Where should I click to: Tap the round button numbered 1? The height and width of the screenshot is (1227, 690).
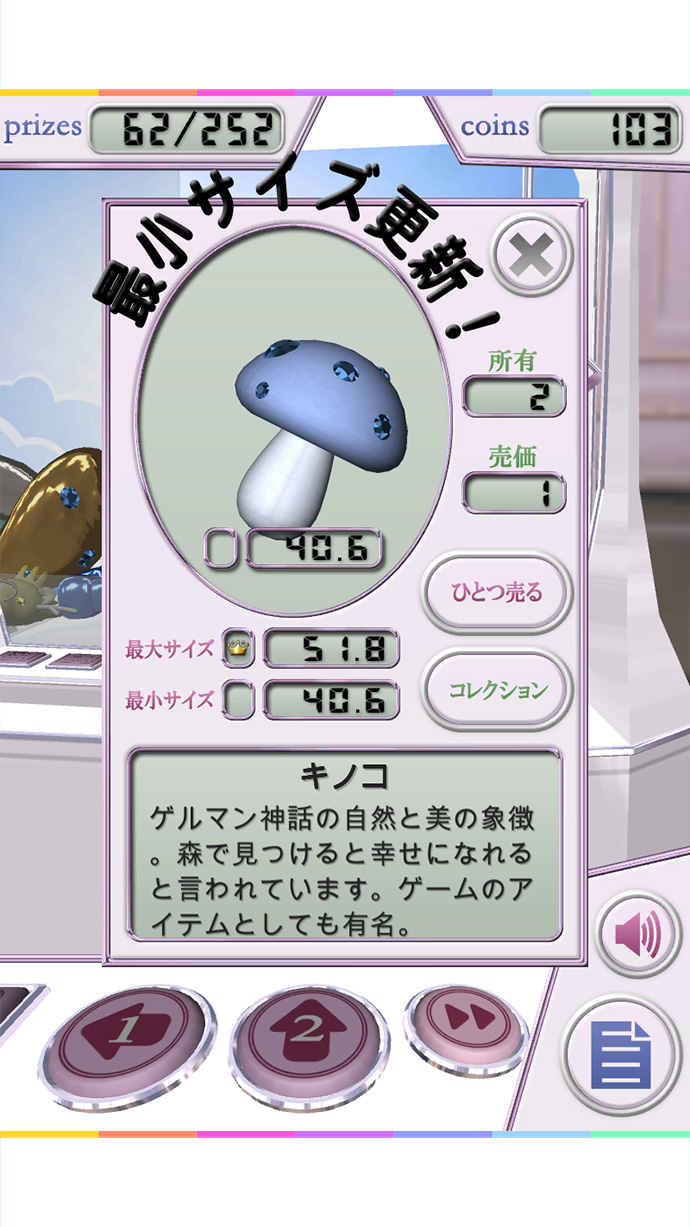point(127,1038)
